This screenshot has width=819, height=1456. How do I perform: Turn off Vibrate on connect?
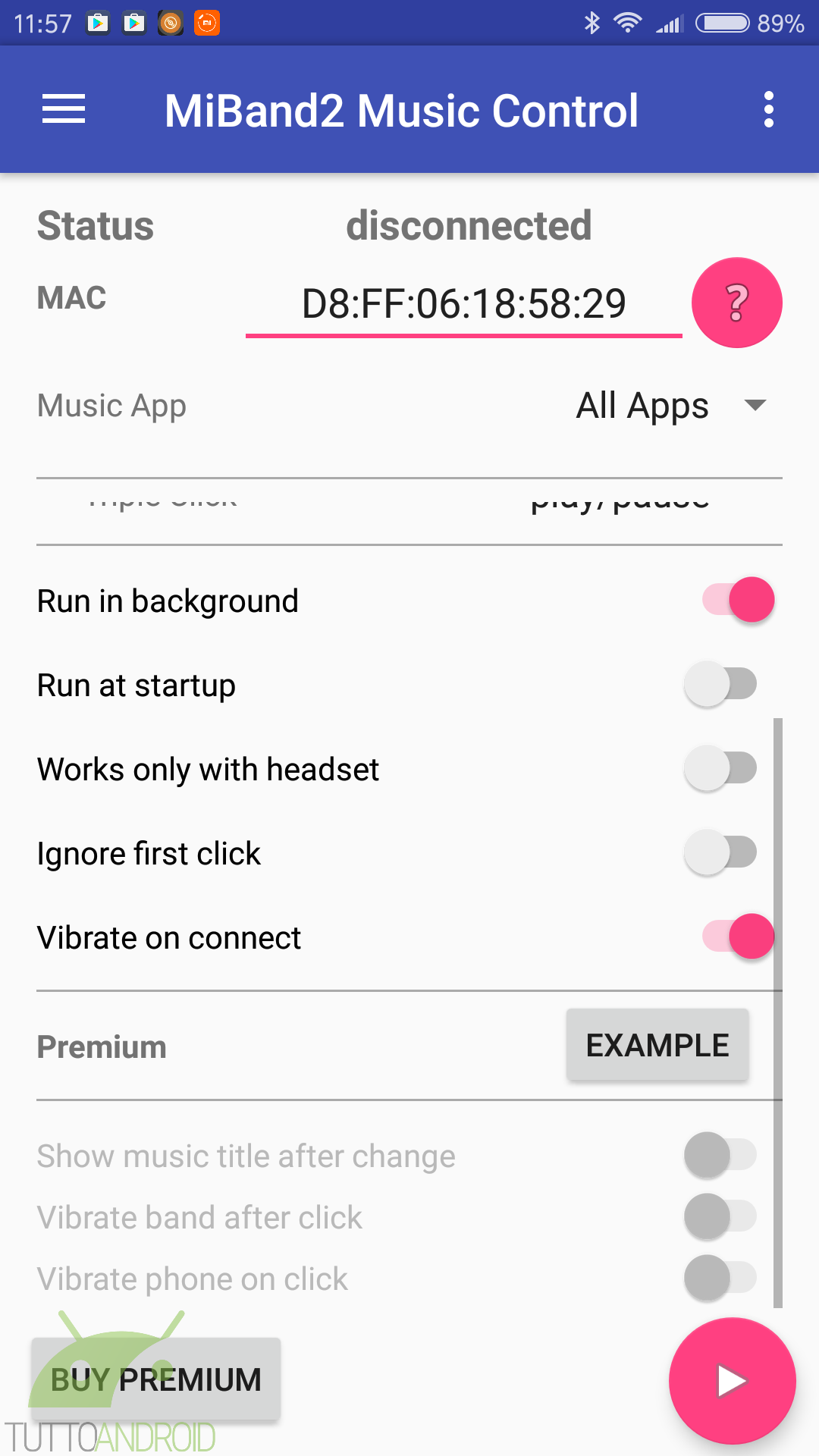[x=738, y=937]
